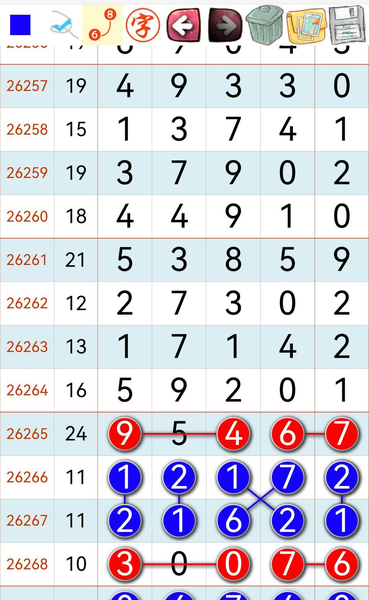Save the chart with the floppy disk
The image size is (369, 600).
tap(347, 25)
